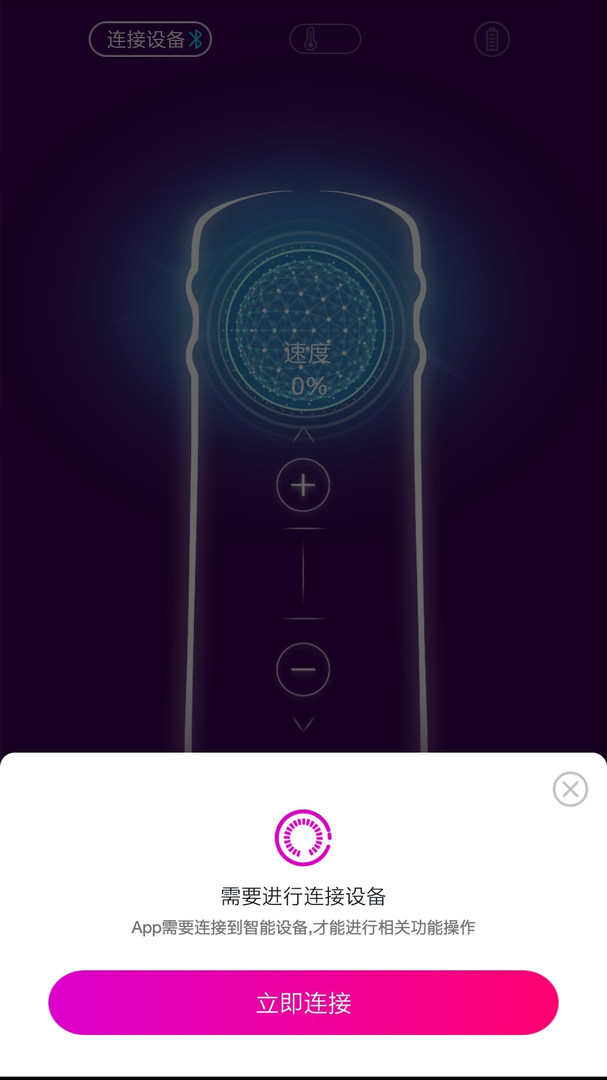Dismiss the connect-device bottom sheet
Viewport: 607px width, 1080px height.
click(x=570, y=789)
